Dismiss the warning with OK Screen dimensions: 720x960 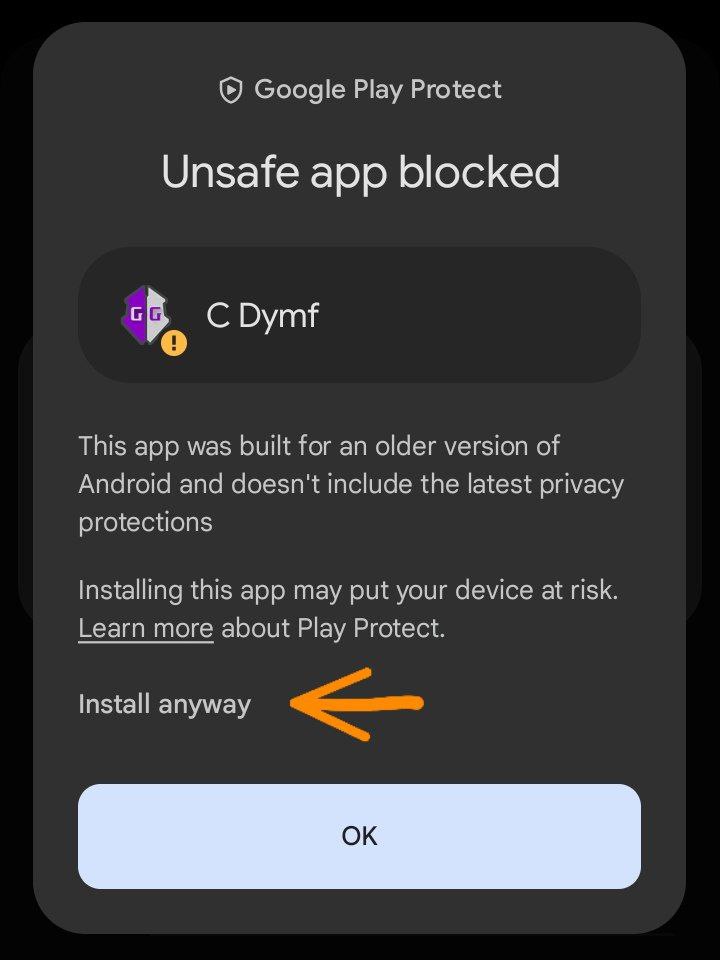click(x=359, y=836)
